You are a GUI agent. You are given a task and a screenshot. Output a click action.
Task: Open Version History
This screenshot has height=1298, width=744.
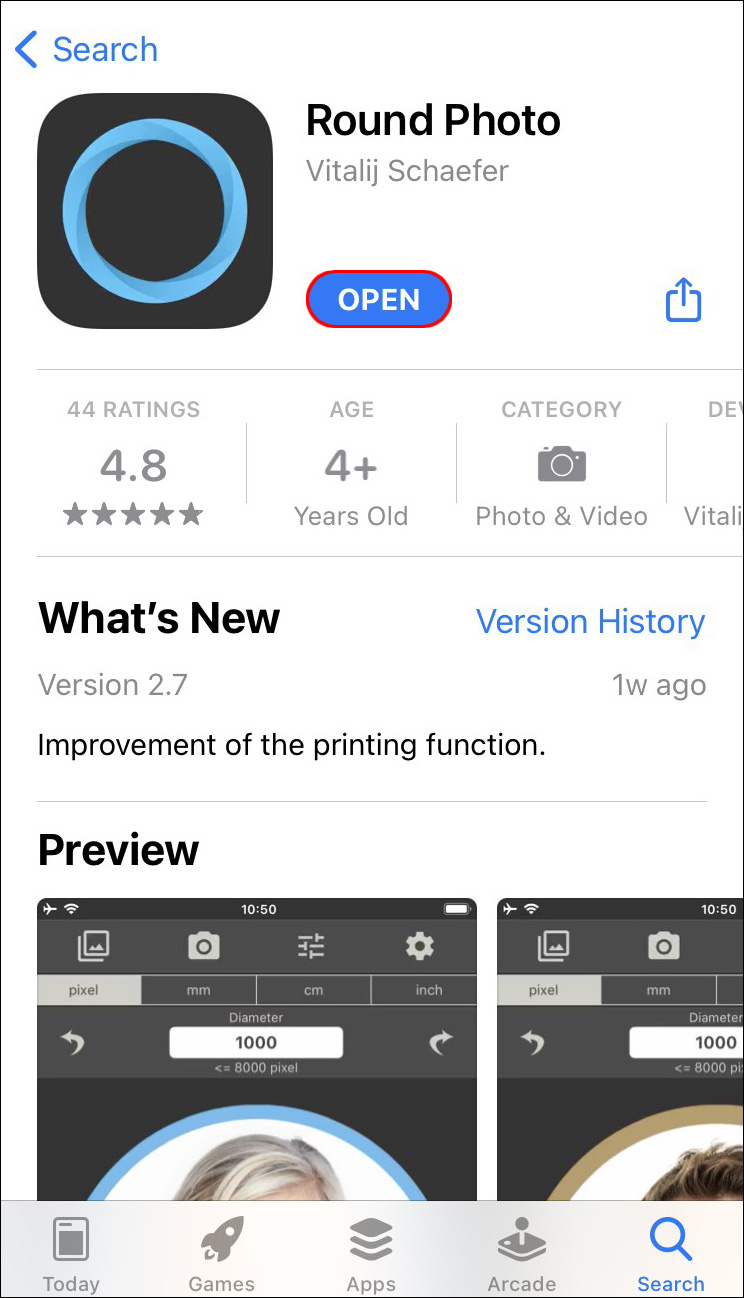tap(590, 622)
